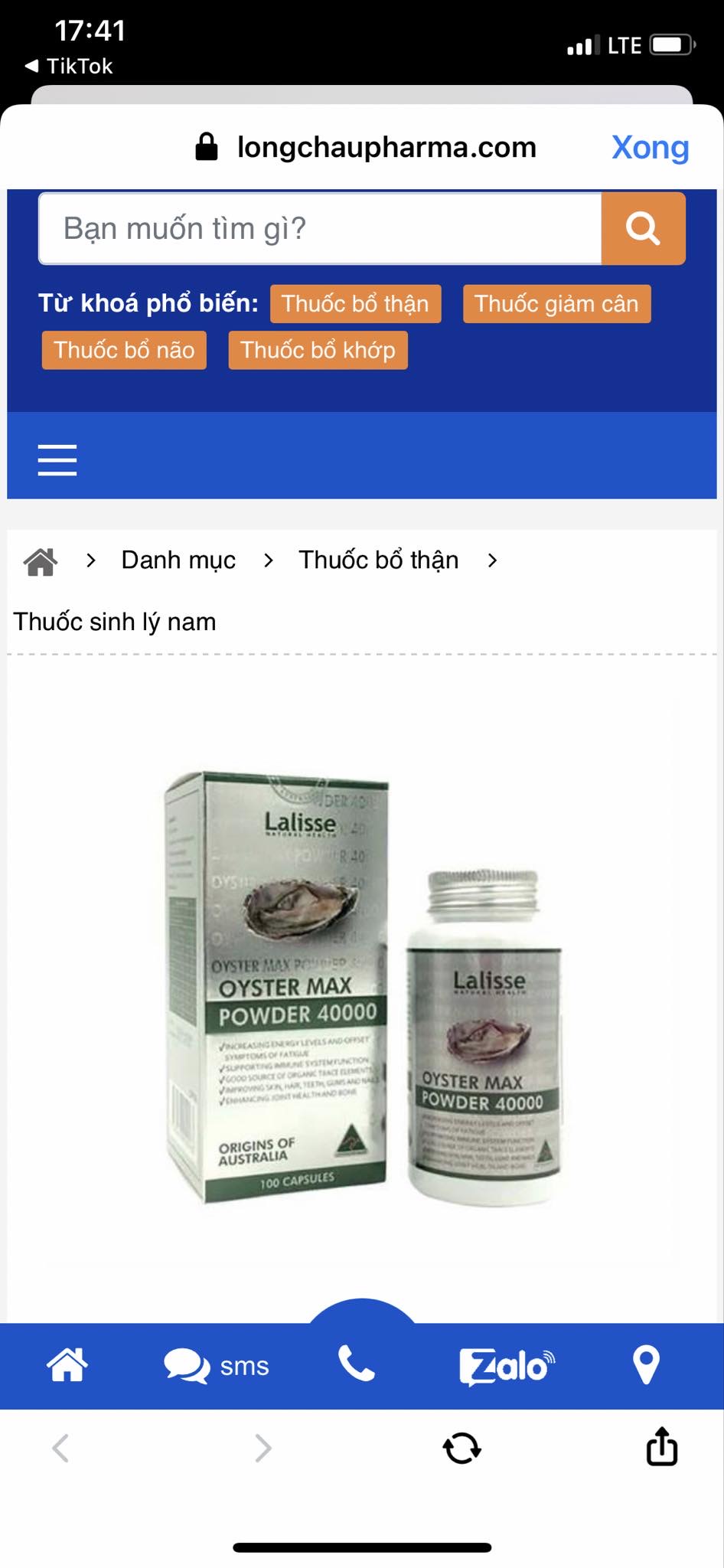
Task: View the Oyster Max product image
Action: (362, 988)
